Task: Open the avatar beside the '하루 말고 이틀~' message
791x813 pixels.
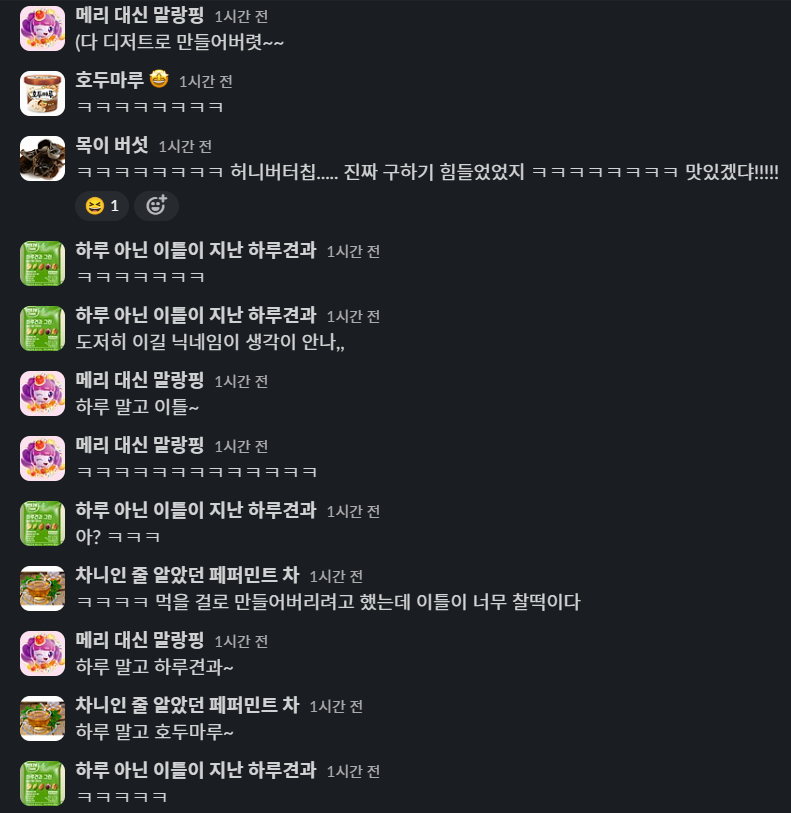Action: click(42, 393)
